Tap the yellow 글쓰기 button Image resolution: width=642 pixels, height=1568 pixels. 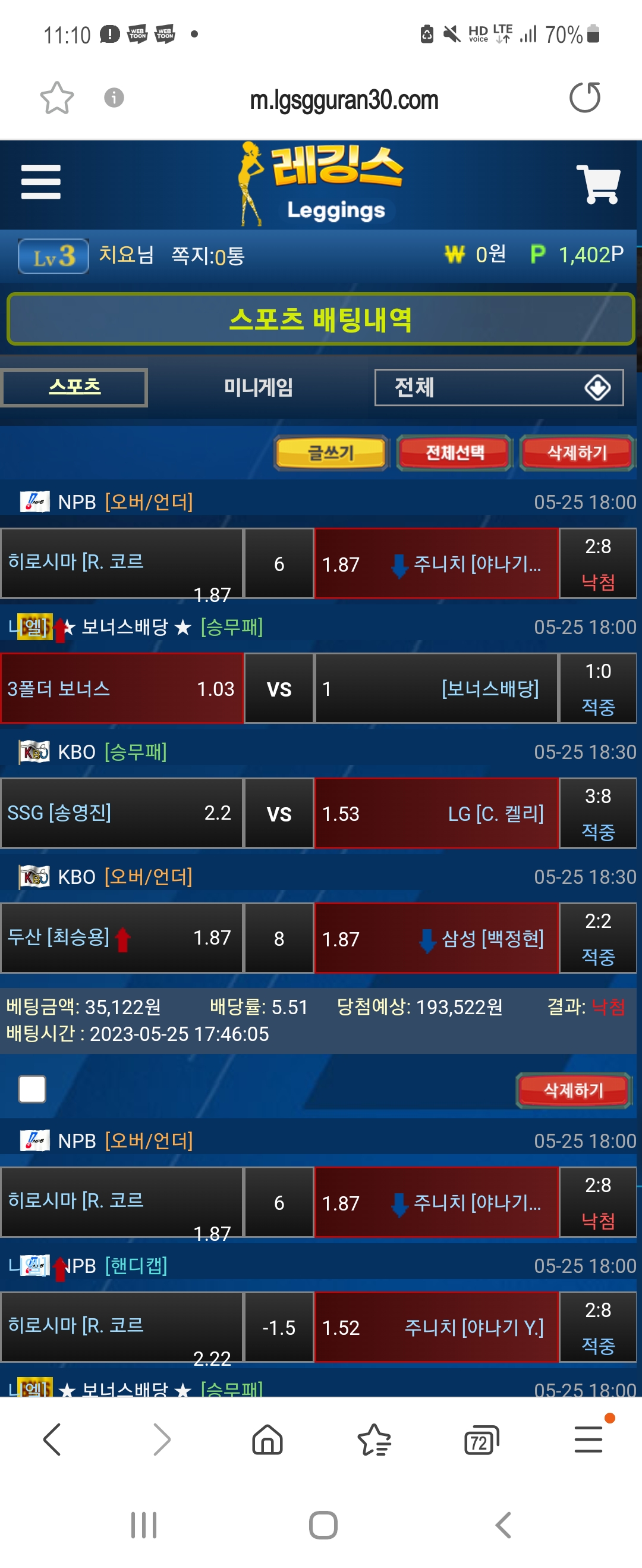331,452
